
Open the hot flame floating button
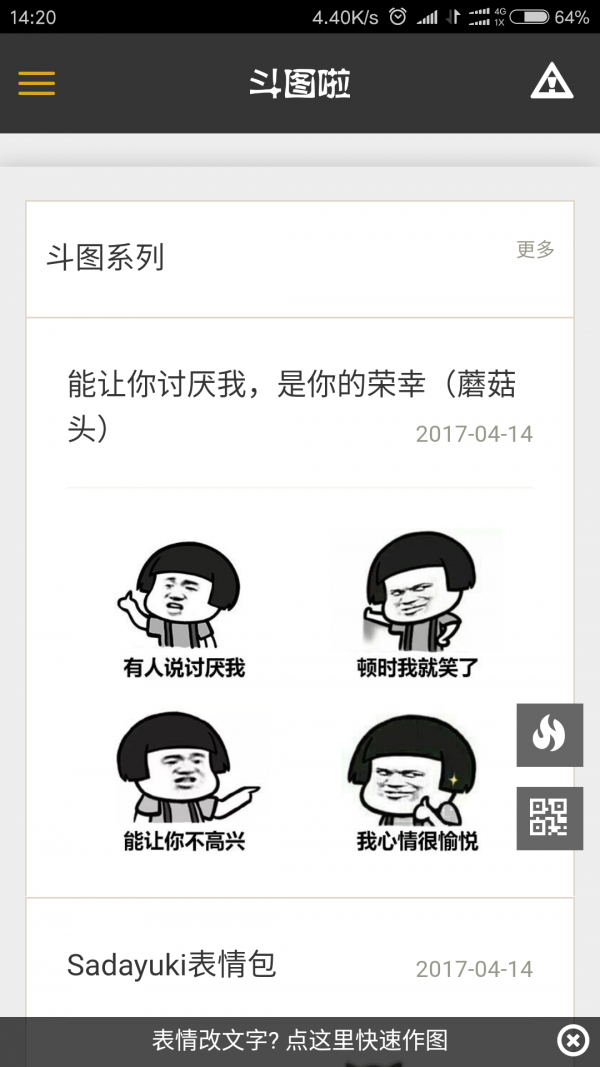tap(549, 735)
